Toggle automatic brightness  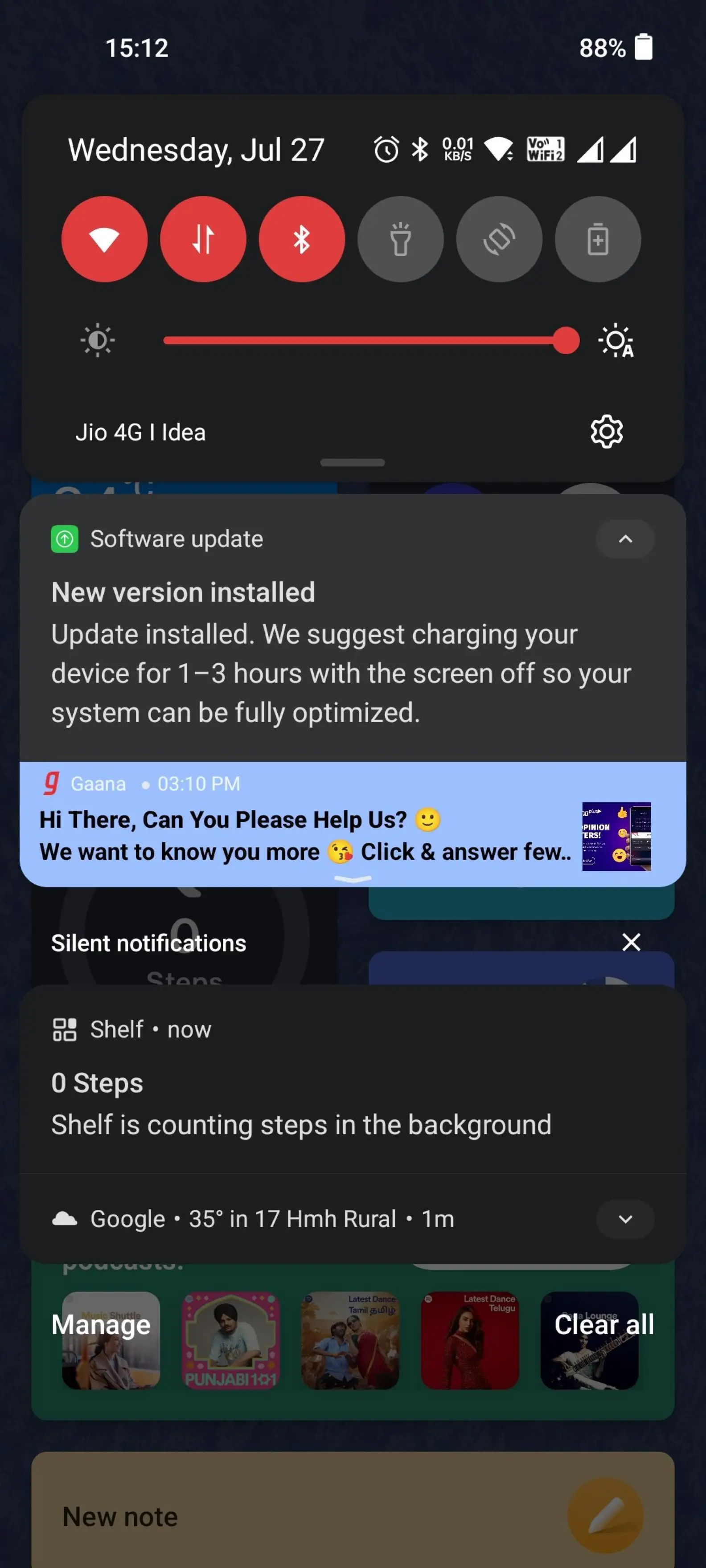[x=616, y=340]
